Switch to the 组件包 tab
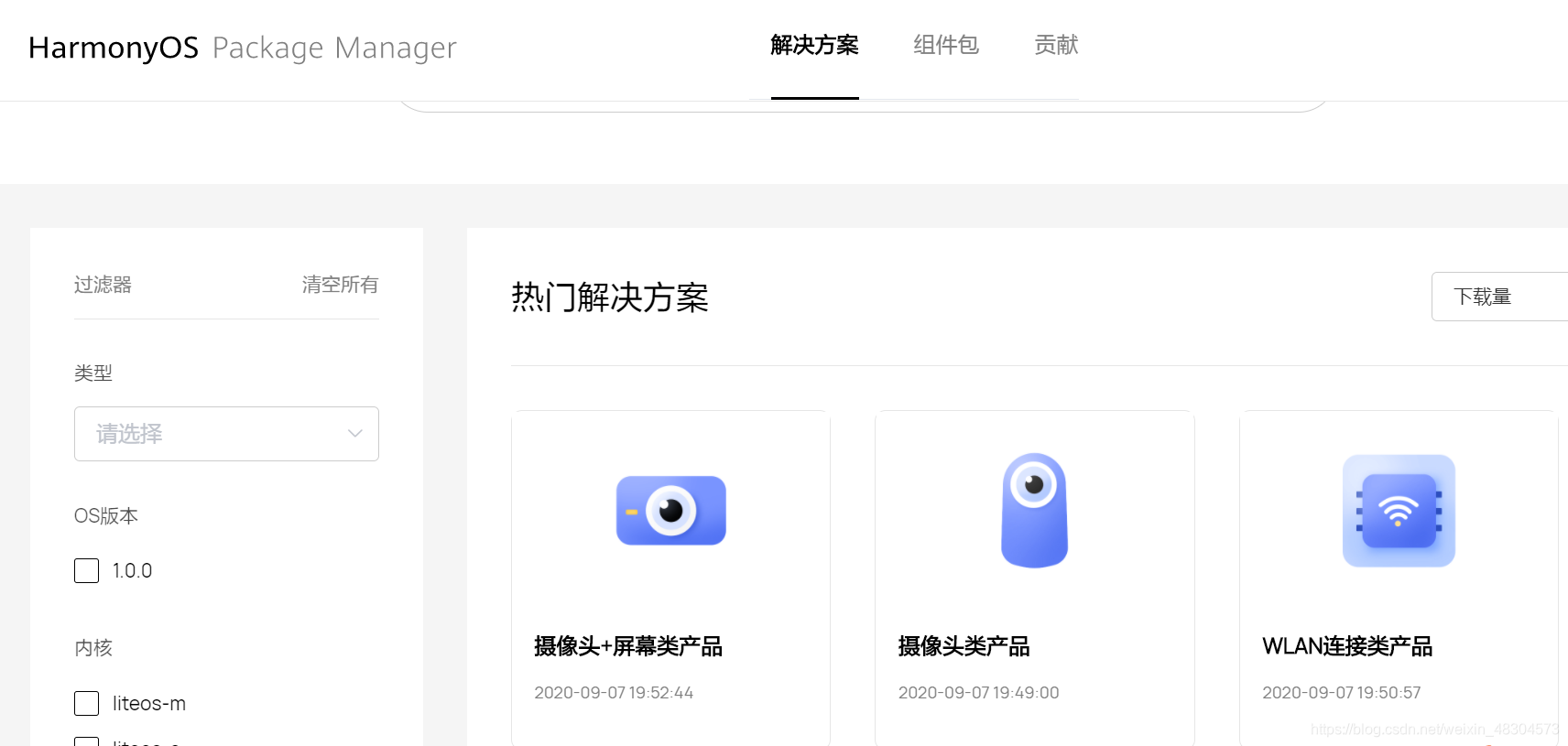The width and height of the screenshot is (1568, 746). tap(945, 46)
